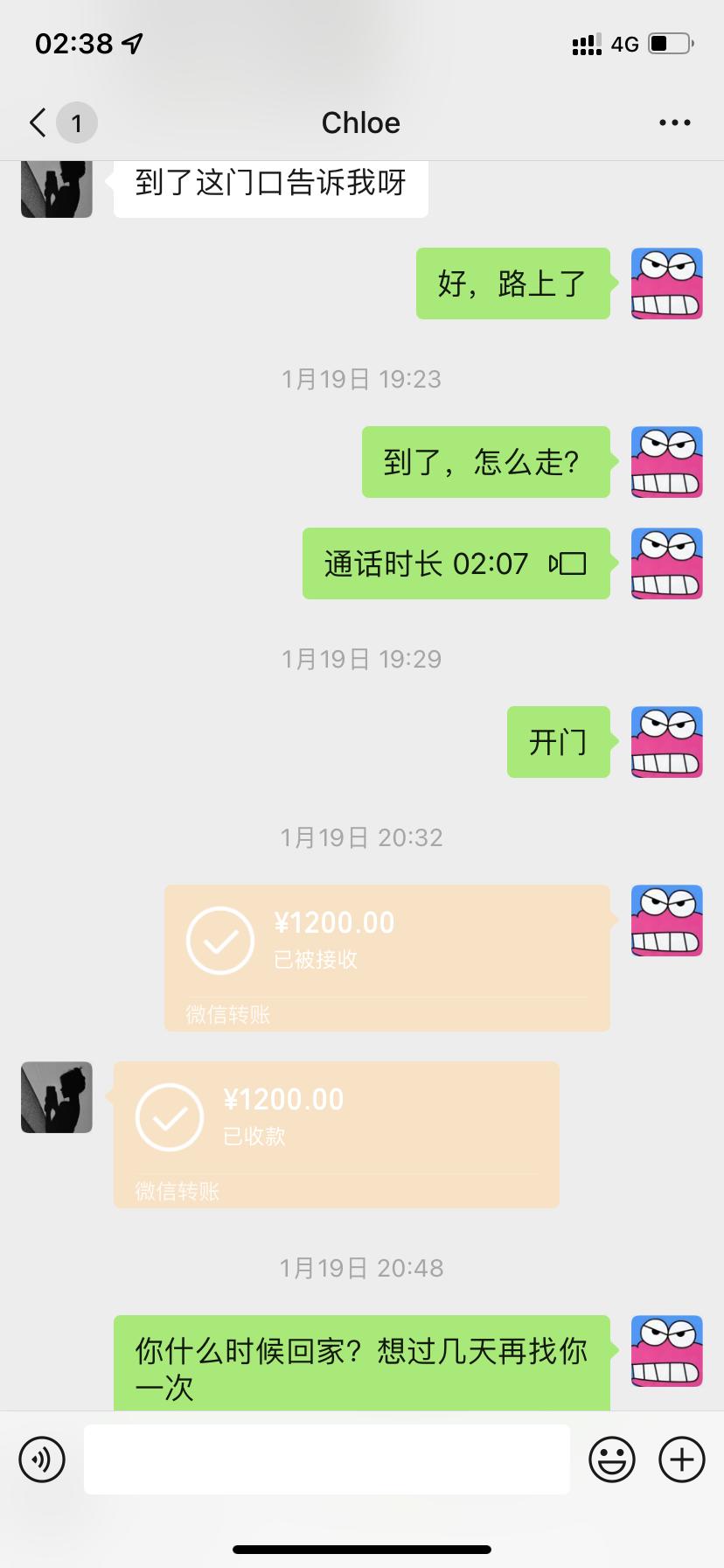Open the plus attachment menu

[x=681, y=1459]
